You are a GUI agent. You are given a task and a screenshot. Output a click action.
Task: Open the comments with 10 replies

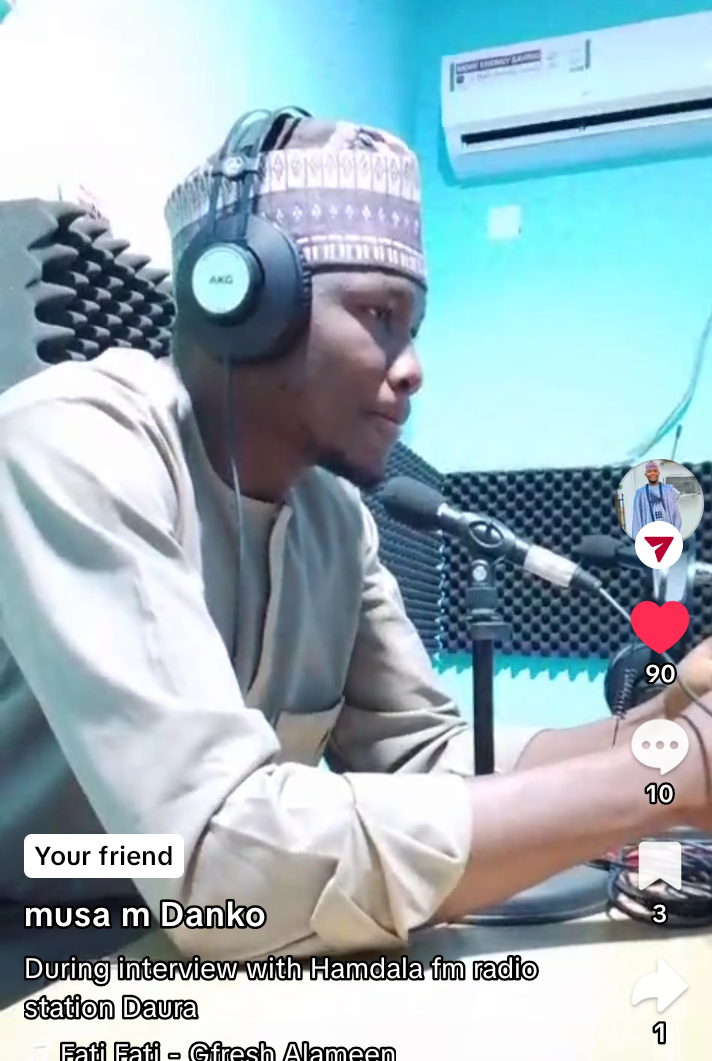pyautogui.click(x=660, y=746)
